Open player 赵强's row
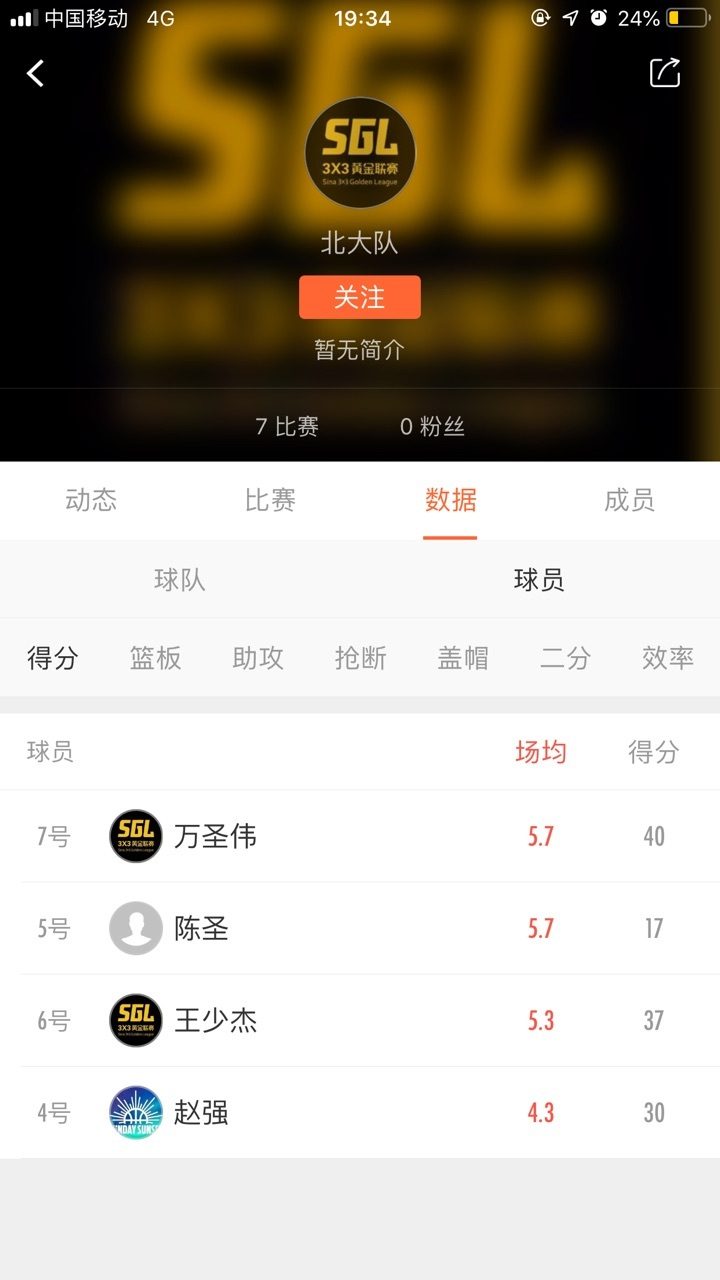The width and height of the screenshot is (720, 1280). click(360, 1112)
